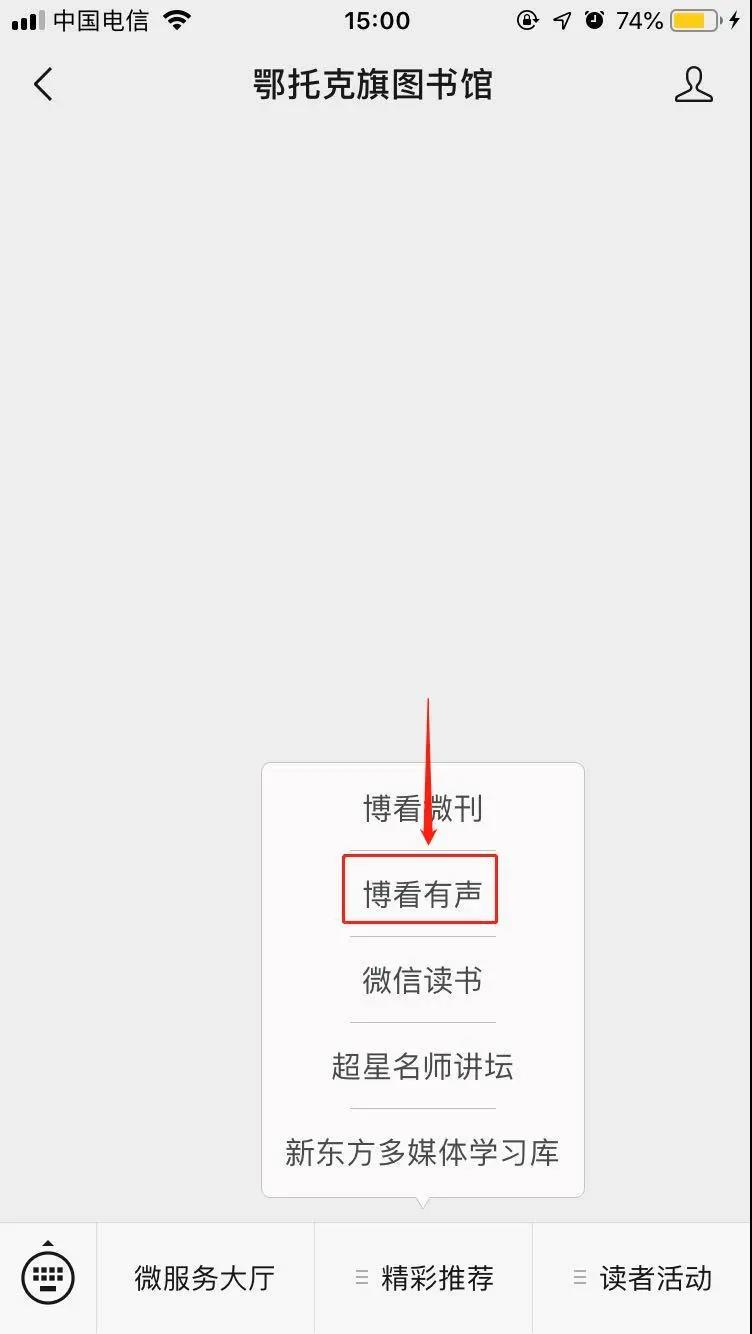Go back from 鄂托克旗图书馆 chat
This screenshot has height=1334, width=752.
point(43,85)
